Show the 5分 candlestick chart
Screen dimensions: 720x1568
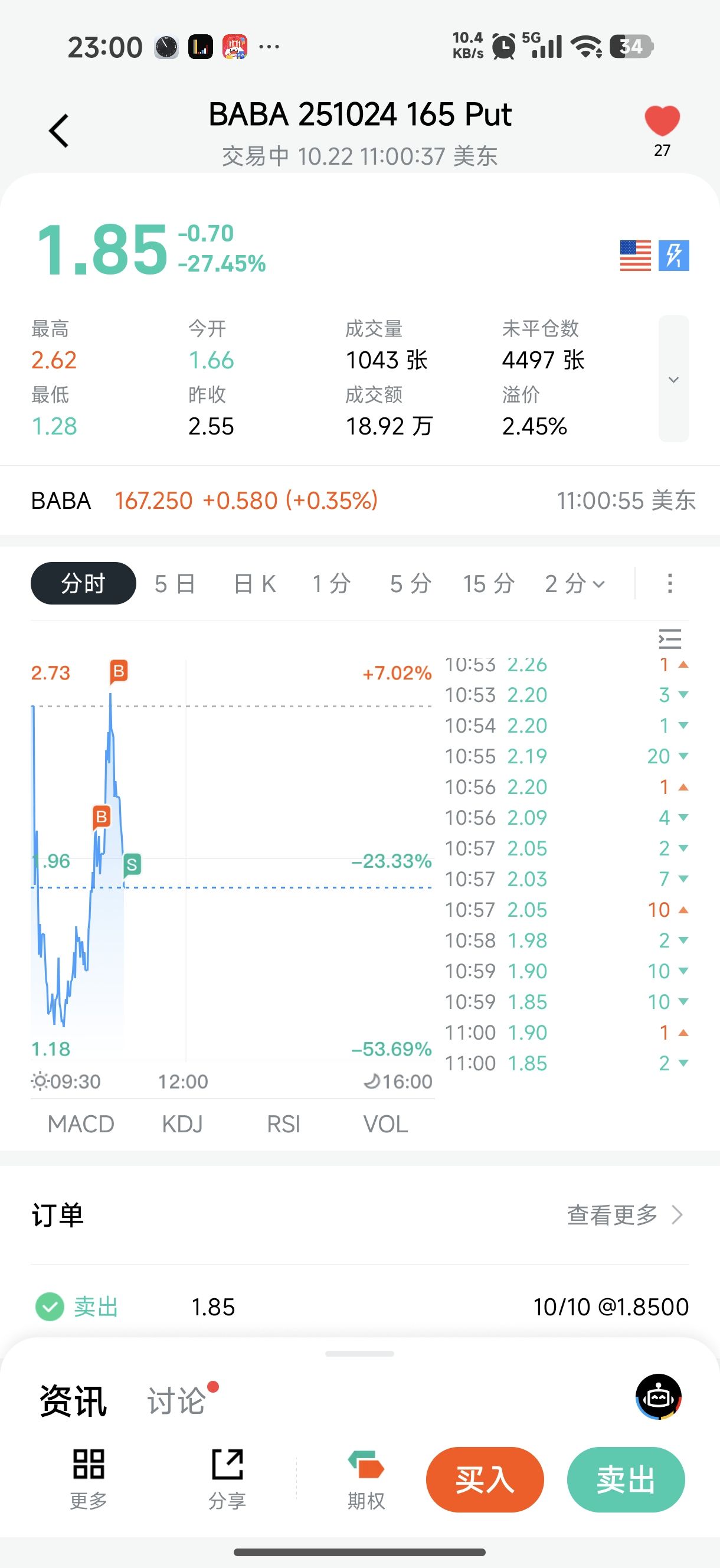(x=410, y=583)
